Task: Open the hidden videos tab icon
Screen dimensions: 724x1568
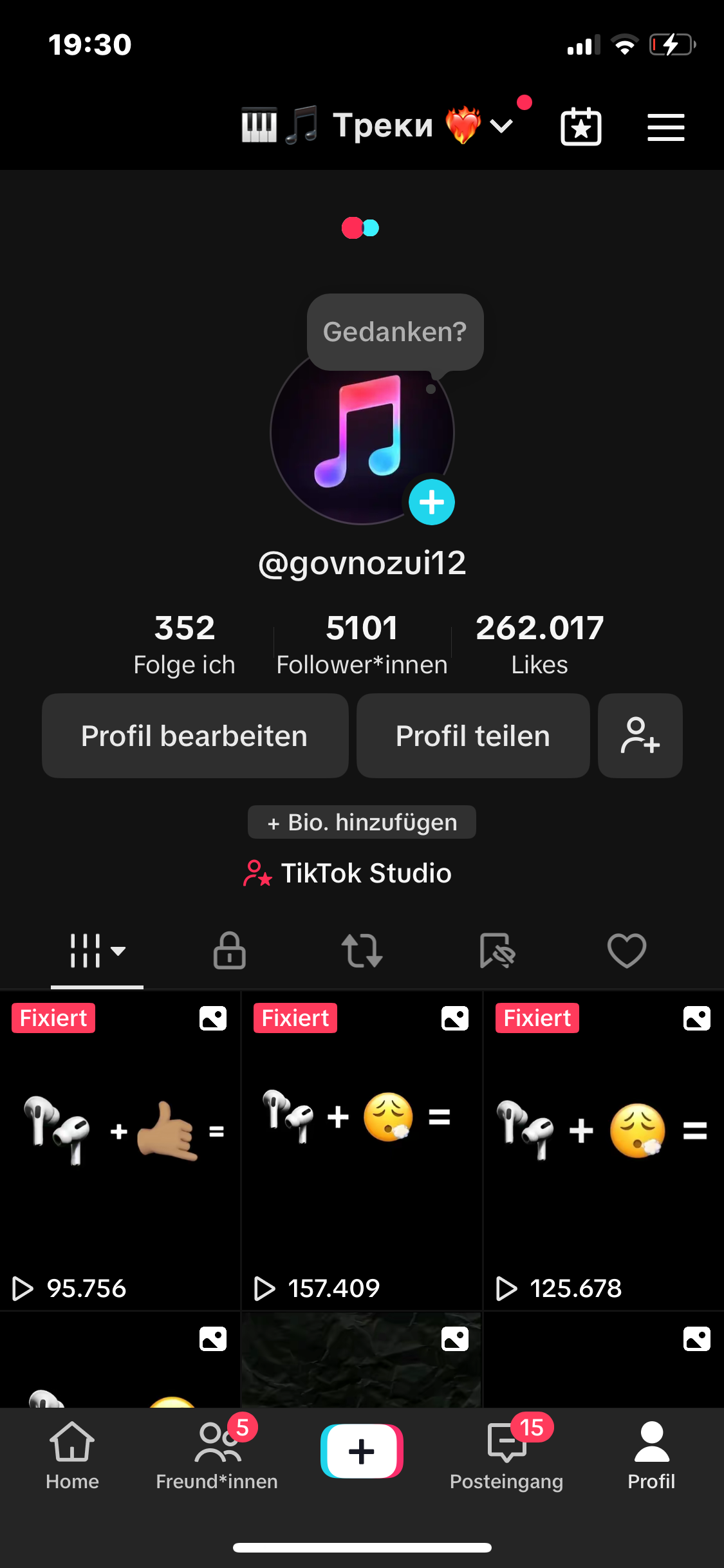Action: click(497, 951)
